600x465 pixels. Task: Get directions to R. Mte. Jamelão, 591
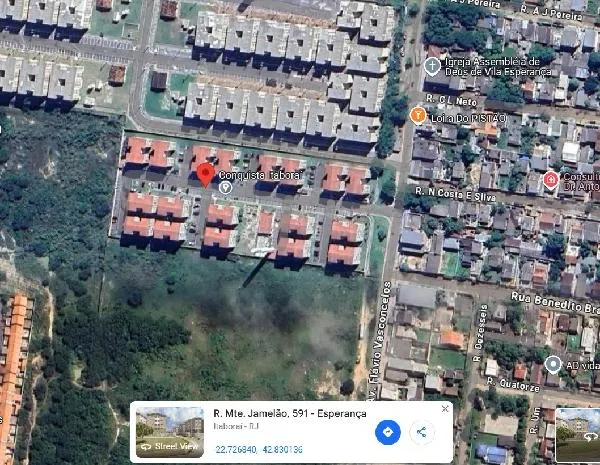(388, 432)
